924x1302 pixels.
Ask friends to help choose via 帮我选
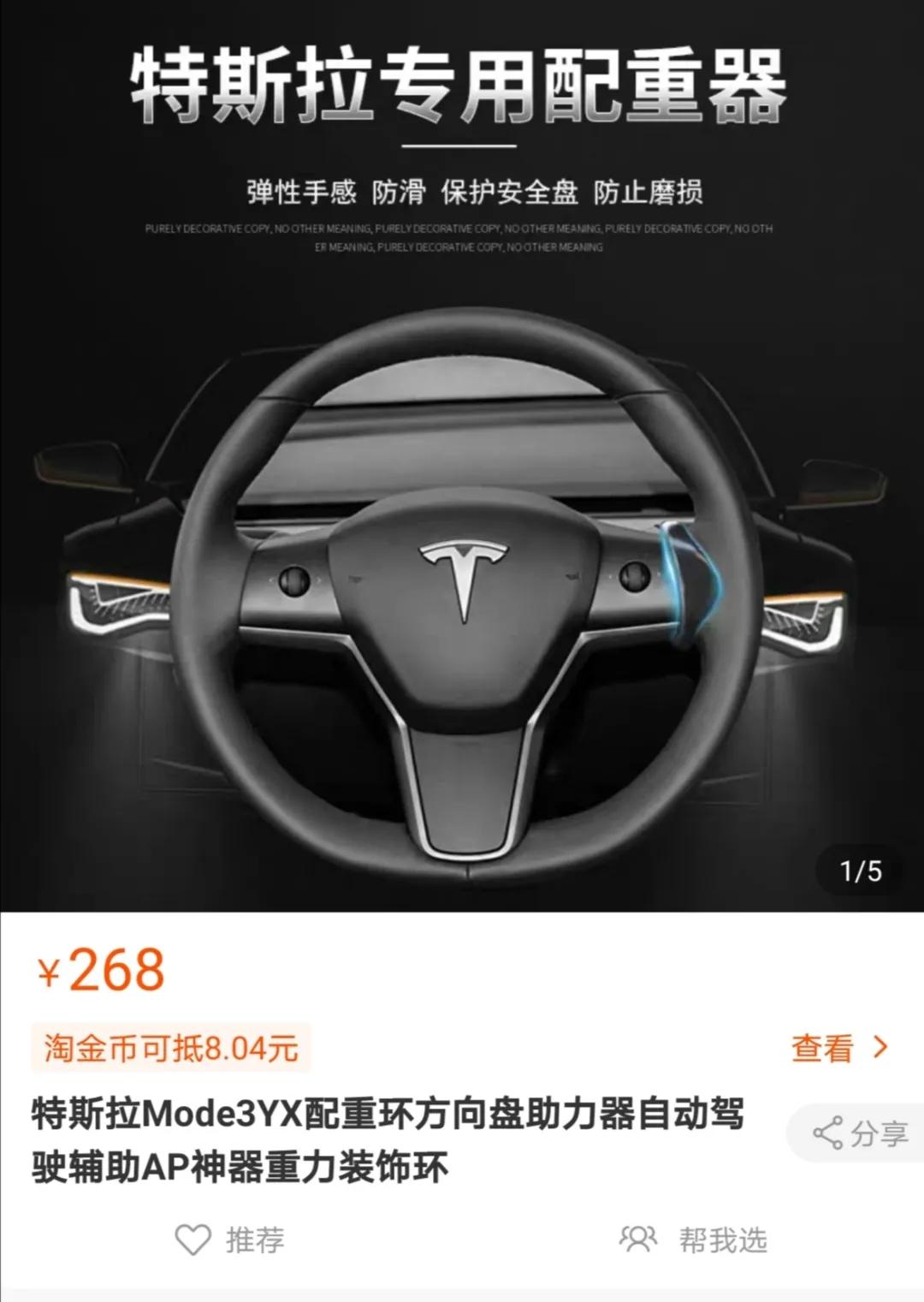click(x=693, y=1240)
